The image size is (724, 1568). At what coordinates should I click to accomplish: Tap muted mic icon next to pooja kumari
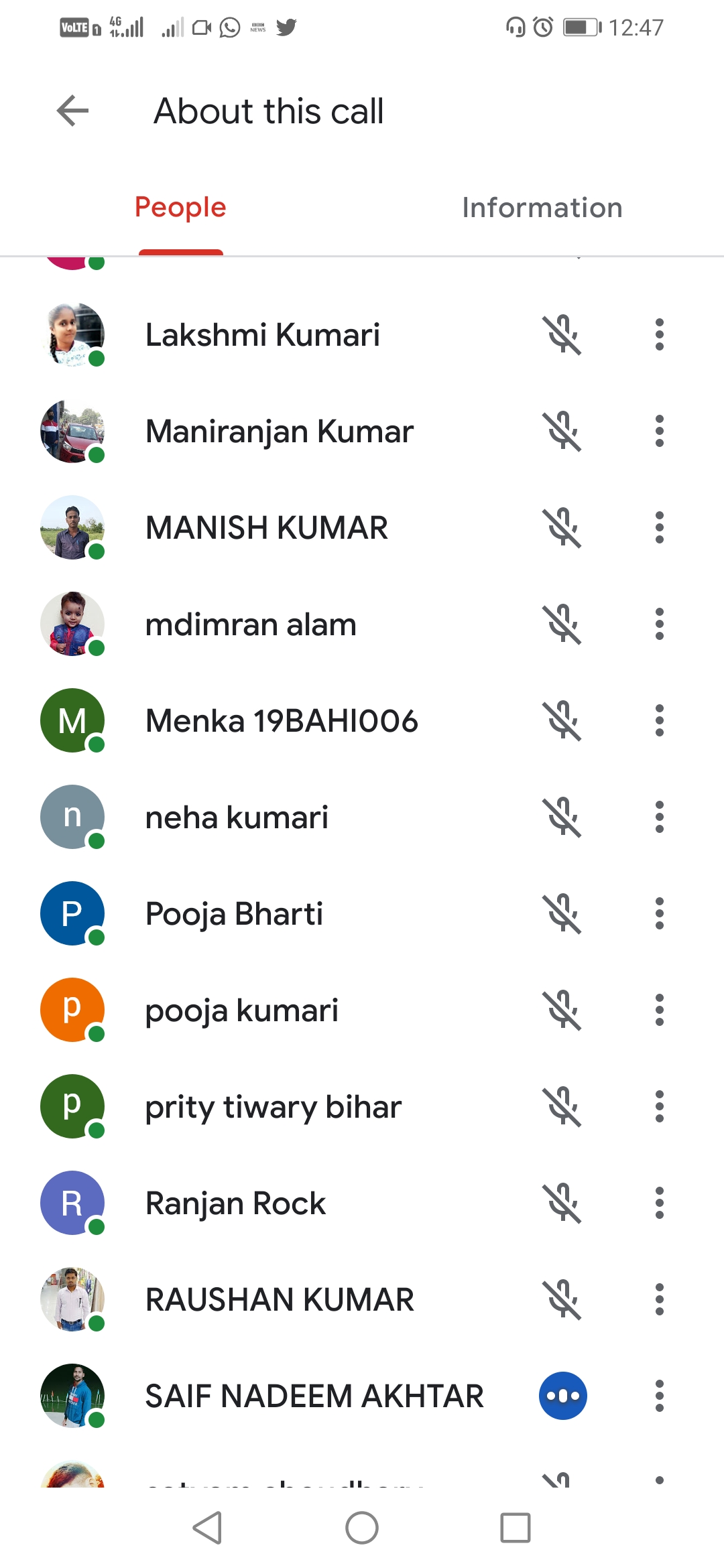click(x=563, y=1010)
